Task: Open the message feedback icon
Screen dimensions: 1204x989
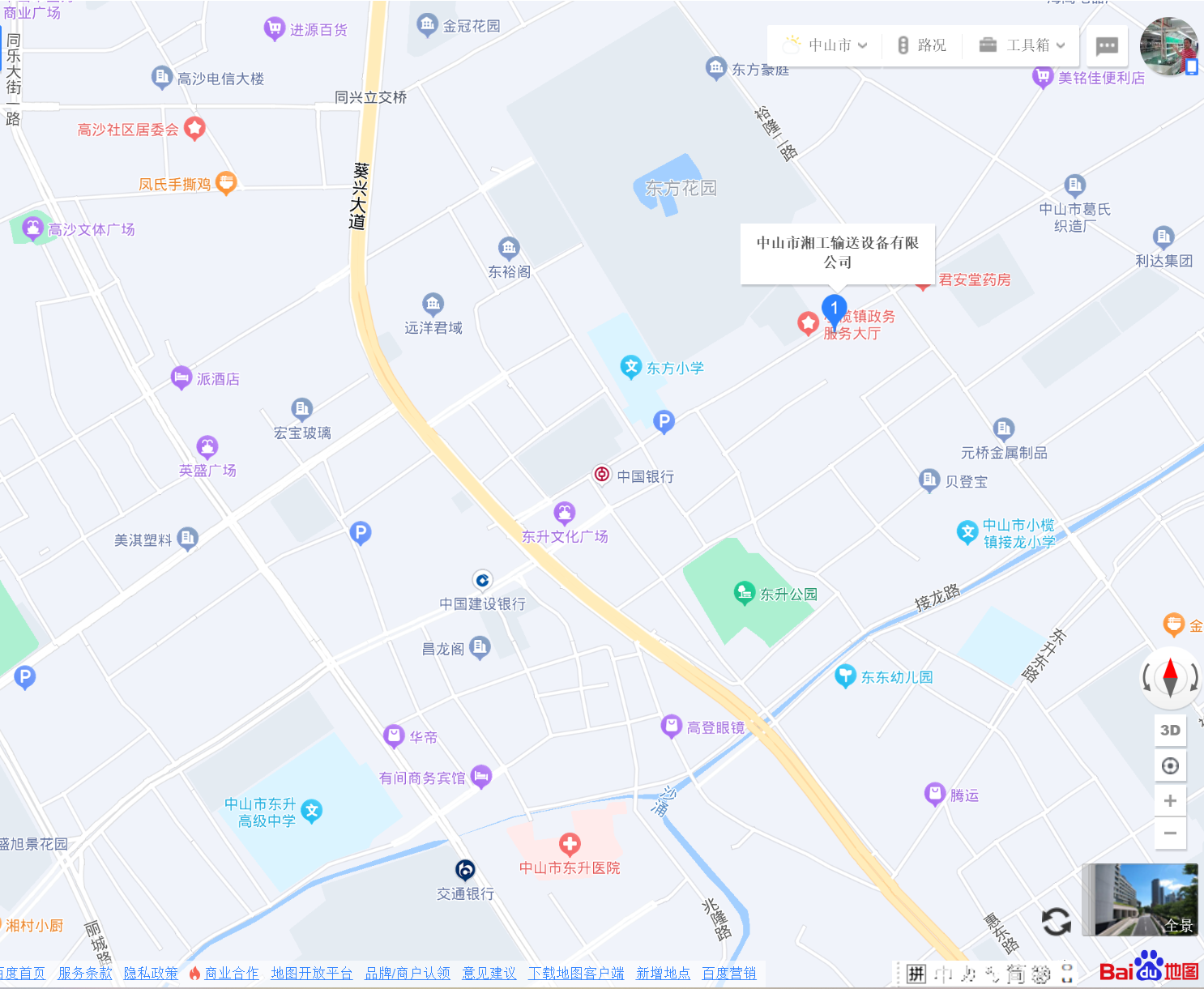Action: click(1107, 46)
